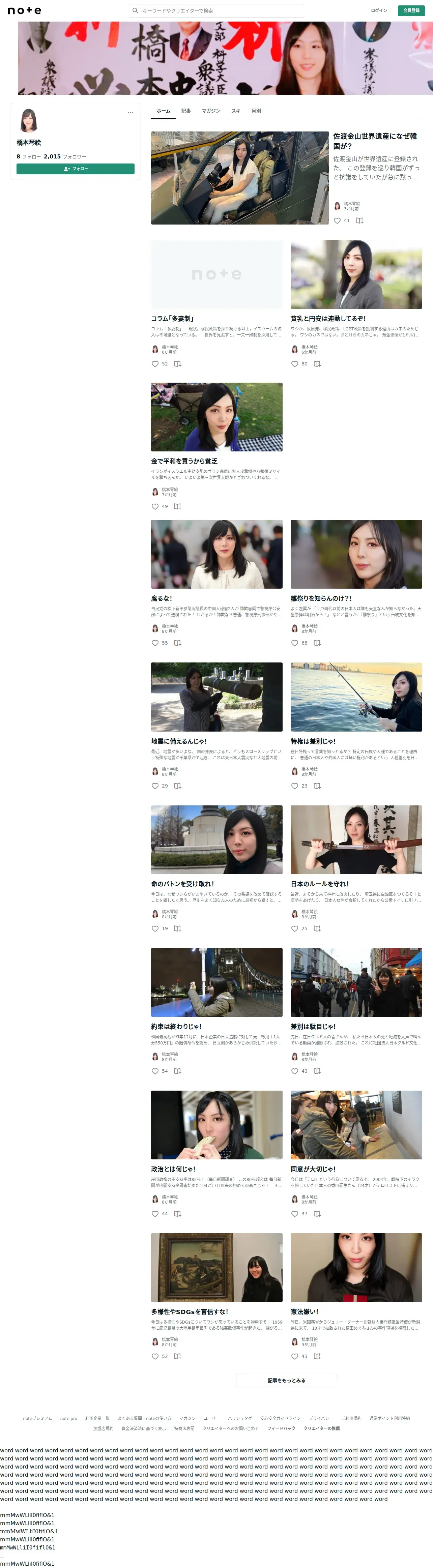Switch to the スキ tab
The image size is (433, 1568).
click(236, 111)
